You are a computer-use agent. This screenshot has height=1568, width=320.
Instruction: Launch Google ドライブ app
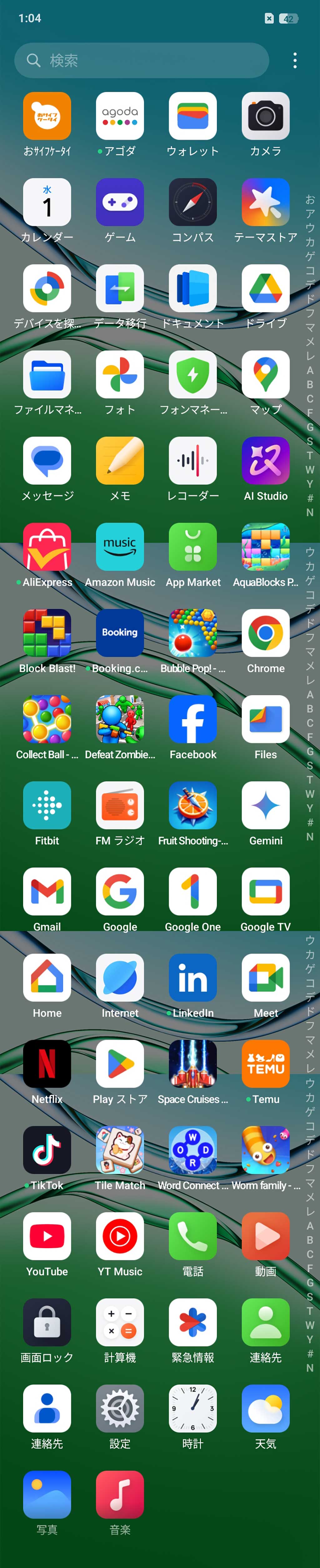(x=265, y=289)
